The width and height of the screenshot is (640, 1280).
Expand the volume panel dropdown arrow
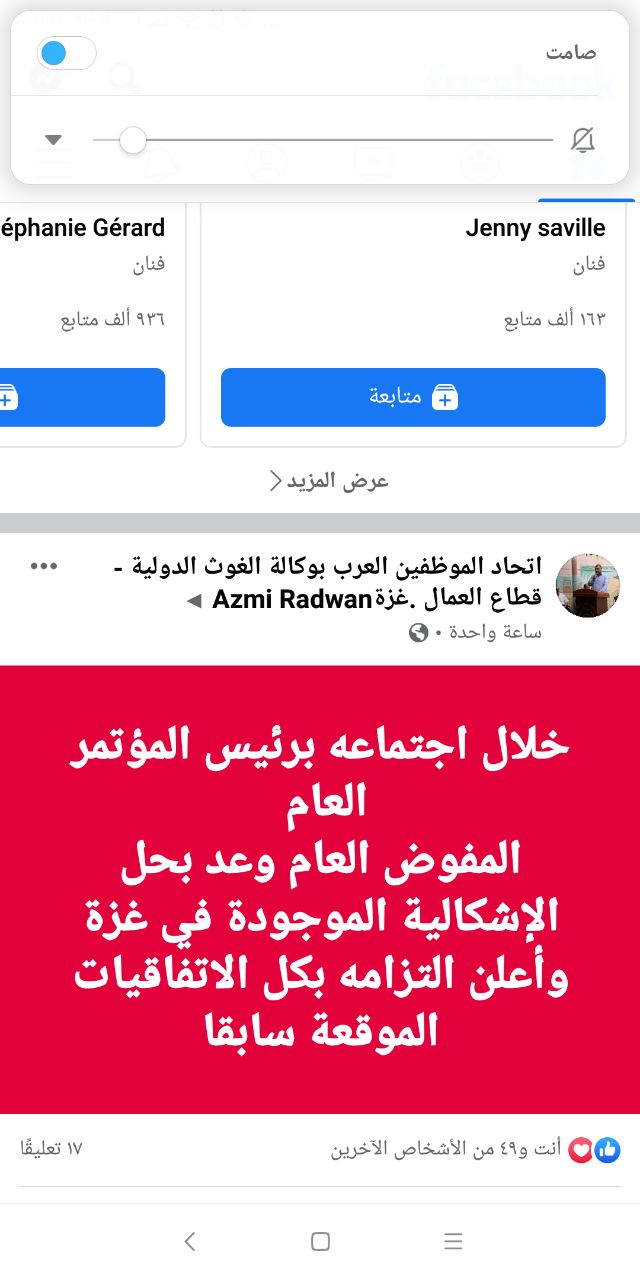[x=54, y=140]
